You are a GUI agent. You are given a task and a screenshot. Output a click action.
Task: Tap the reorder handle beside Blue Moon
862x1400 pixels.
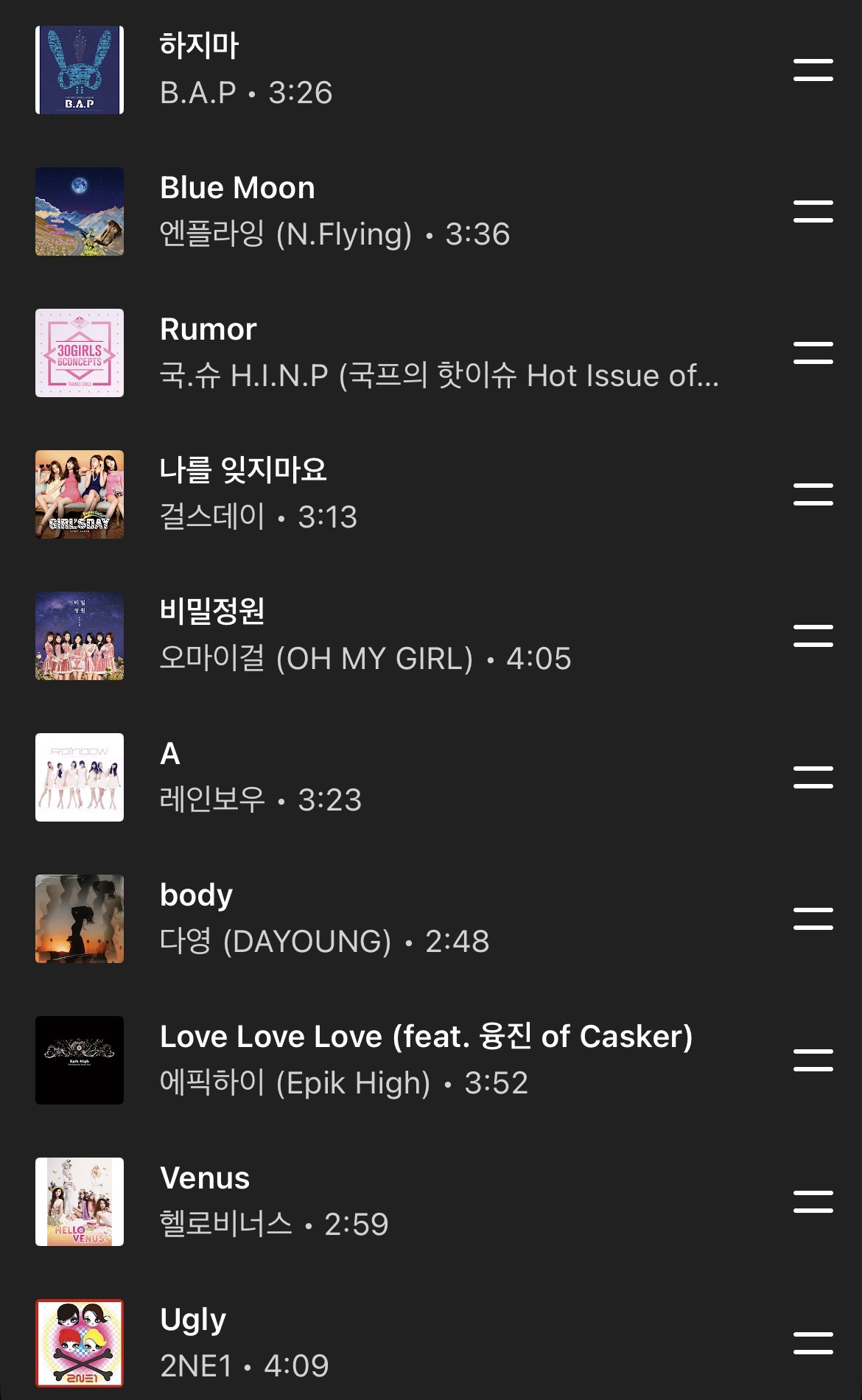813,211
